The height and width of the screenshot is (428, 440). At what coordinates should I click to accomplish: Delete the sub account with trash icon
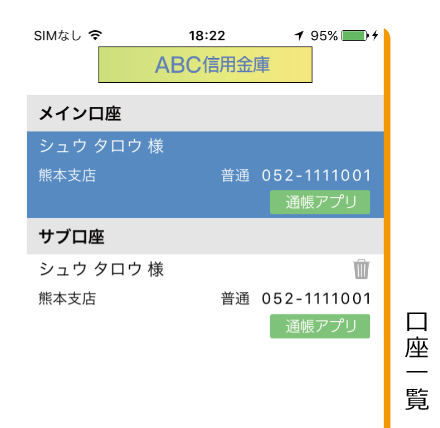tap(361, 269)
